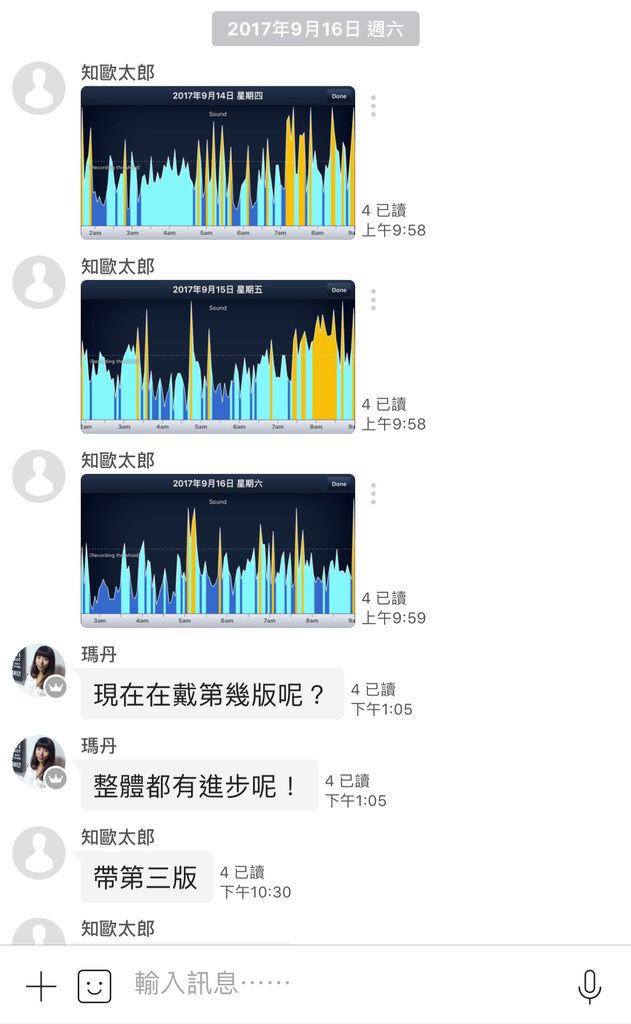This screenshot has height=1024, width=631.
Task: Open options dots beside the 9月16日 image
Action: click(x=373, y=494)
